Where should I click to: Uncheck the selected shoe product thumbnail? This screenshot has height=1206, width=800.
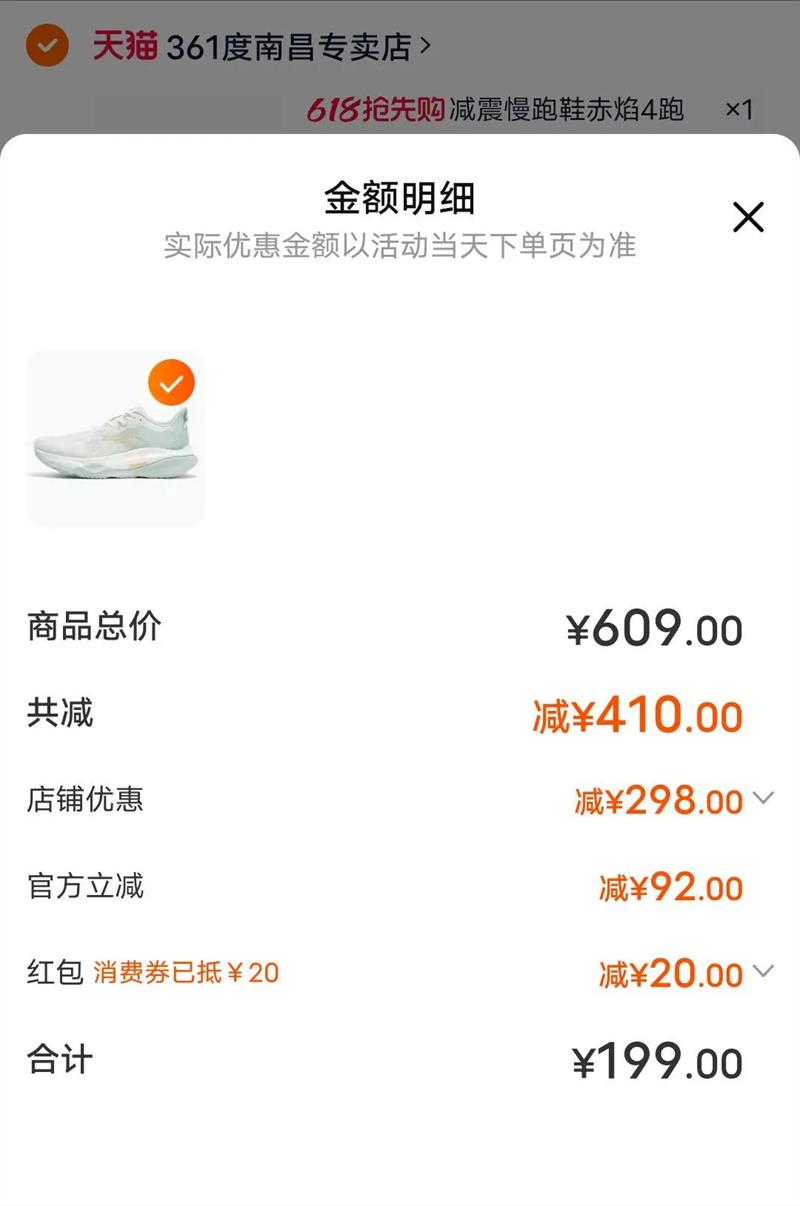pyautogui.click(x=172, y=383)
